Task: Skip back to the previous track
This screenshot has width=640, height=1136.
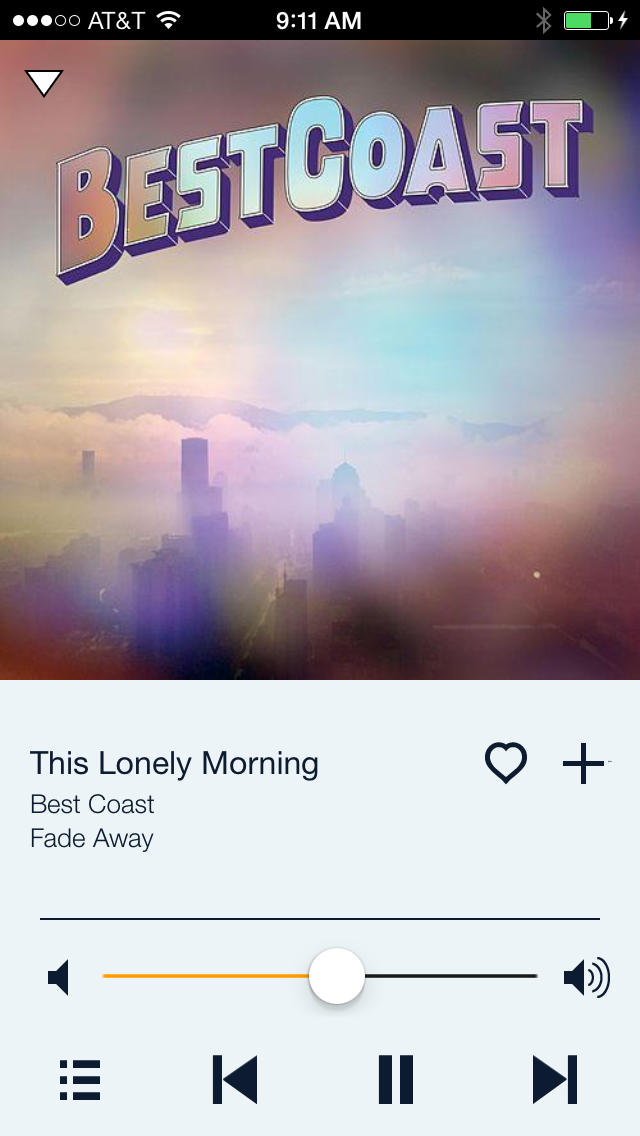Action: pyautogui.click(x=235, y=1080)
